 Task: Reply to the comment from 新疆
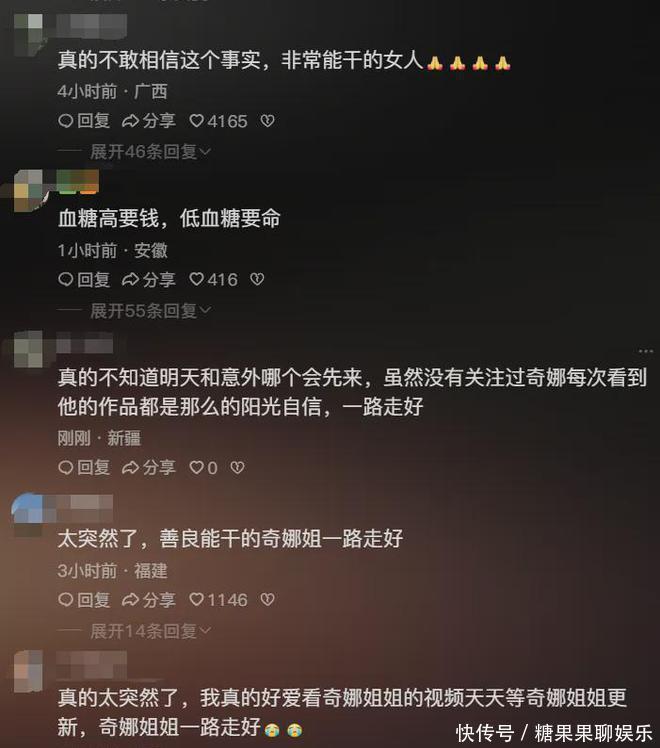tap(84, 467)
